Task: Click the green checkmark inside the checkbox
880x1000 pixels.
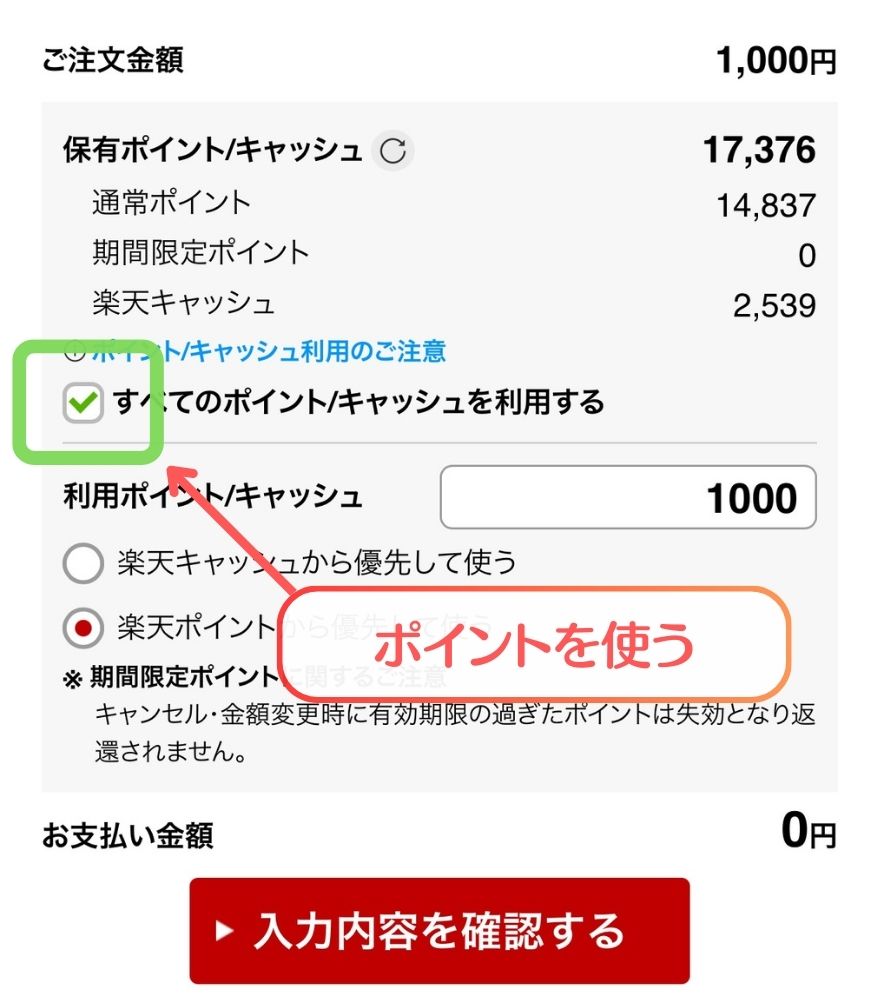Action: coord(81,404)
